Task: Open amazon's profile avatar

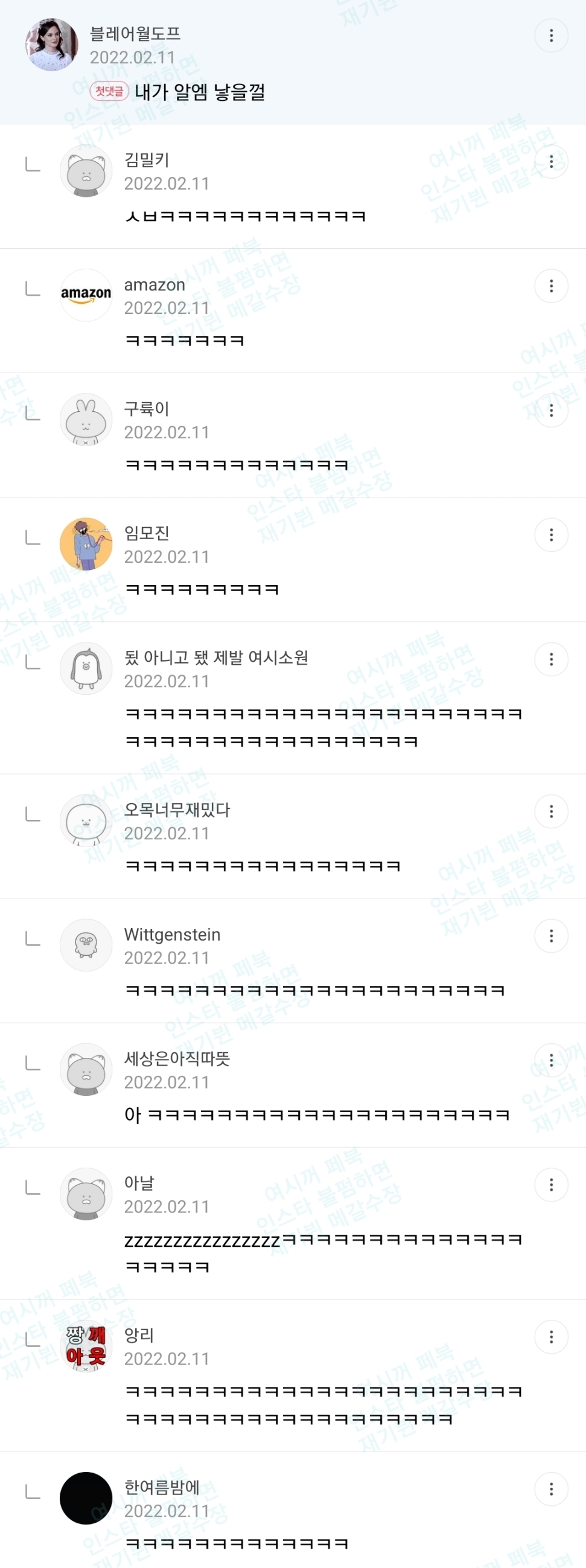Action: coord(86,295)
